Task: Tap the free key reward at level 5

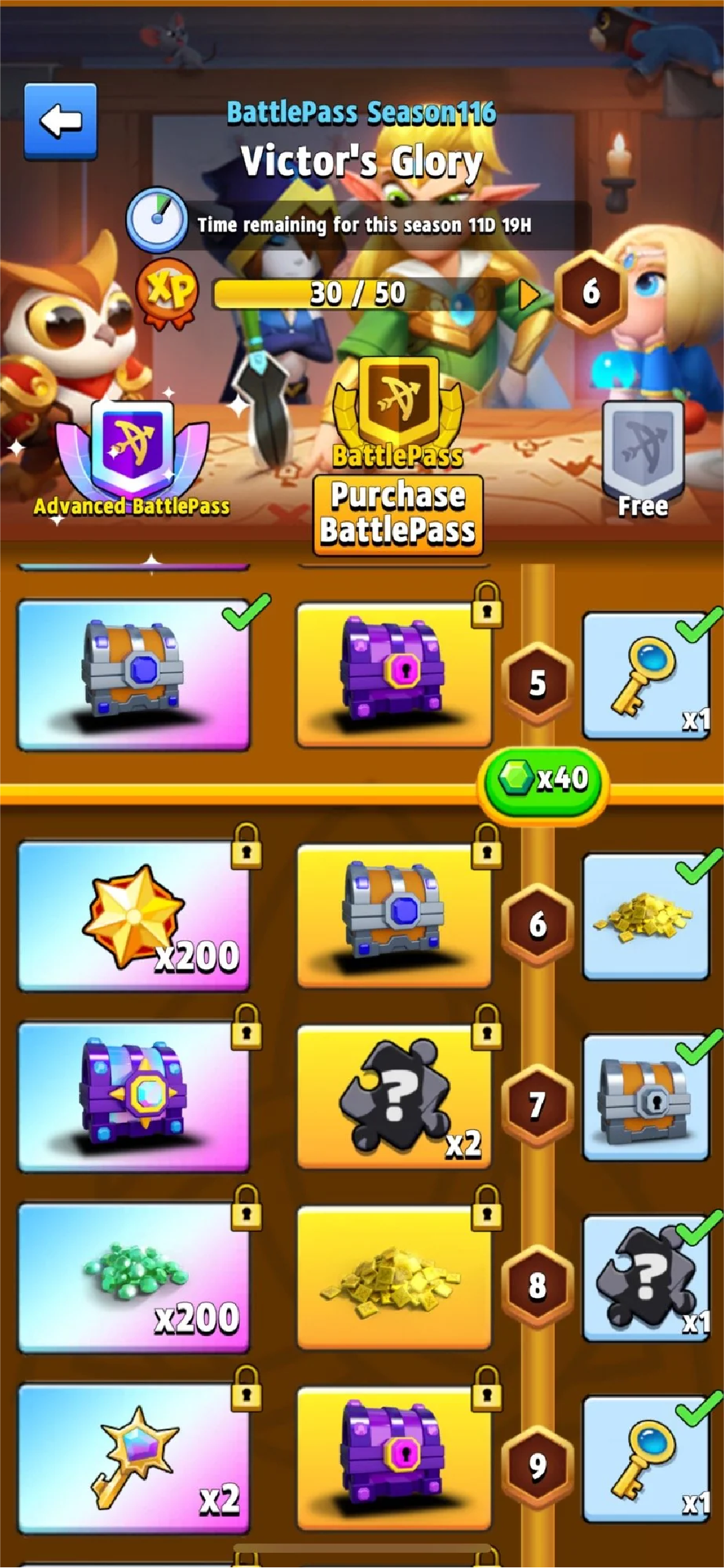Action: pos(646,676)
